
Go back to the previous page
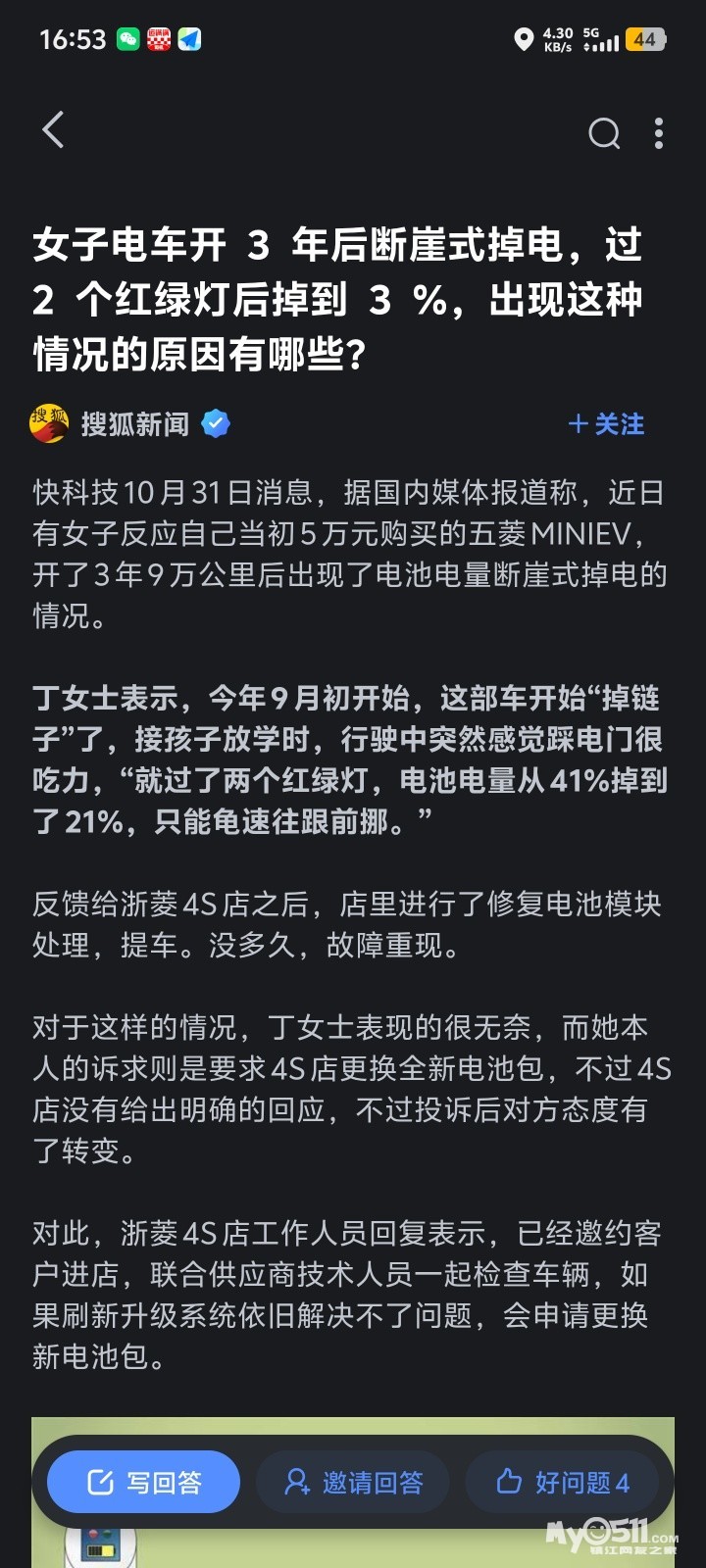[54, 130]
